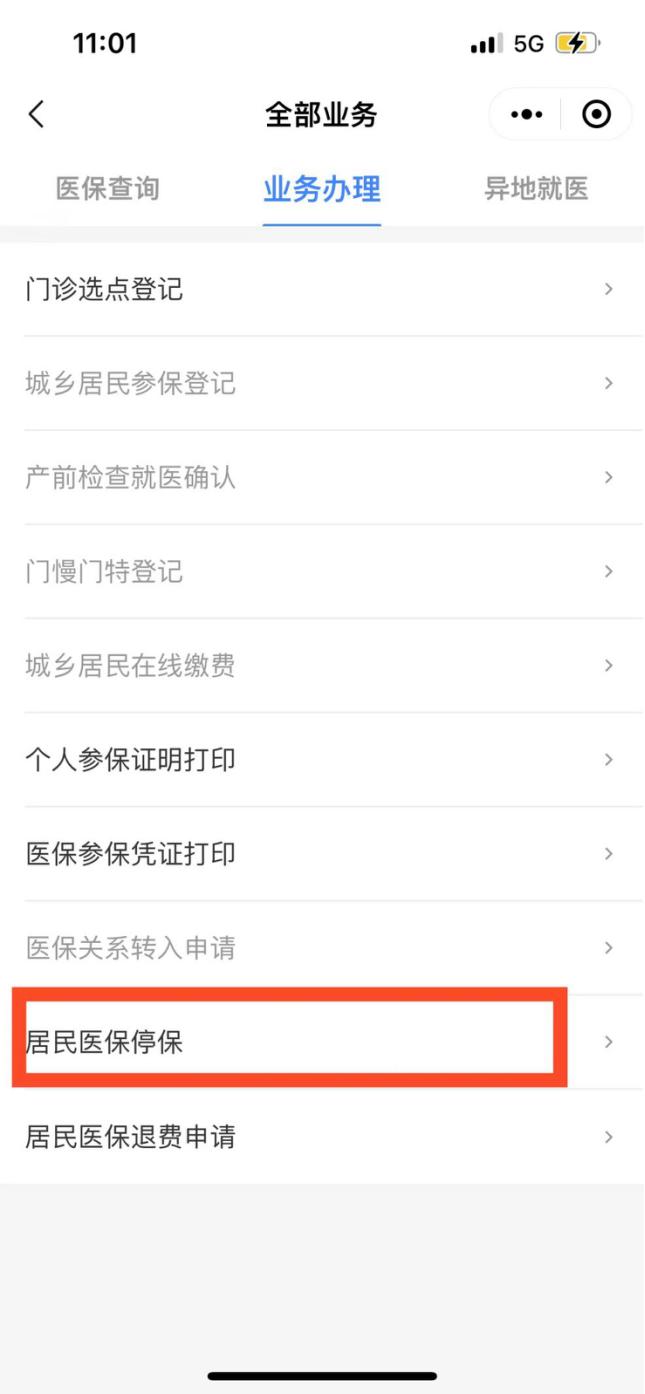645x1394 pixels.
Task: Open 个人参保证明打印
Action: tap(322, 760)
